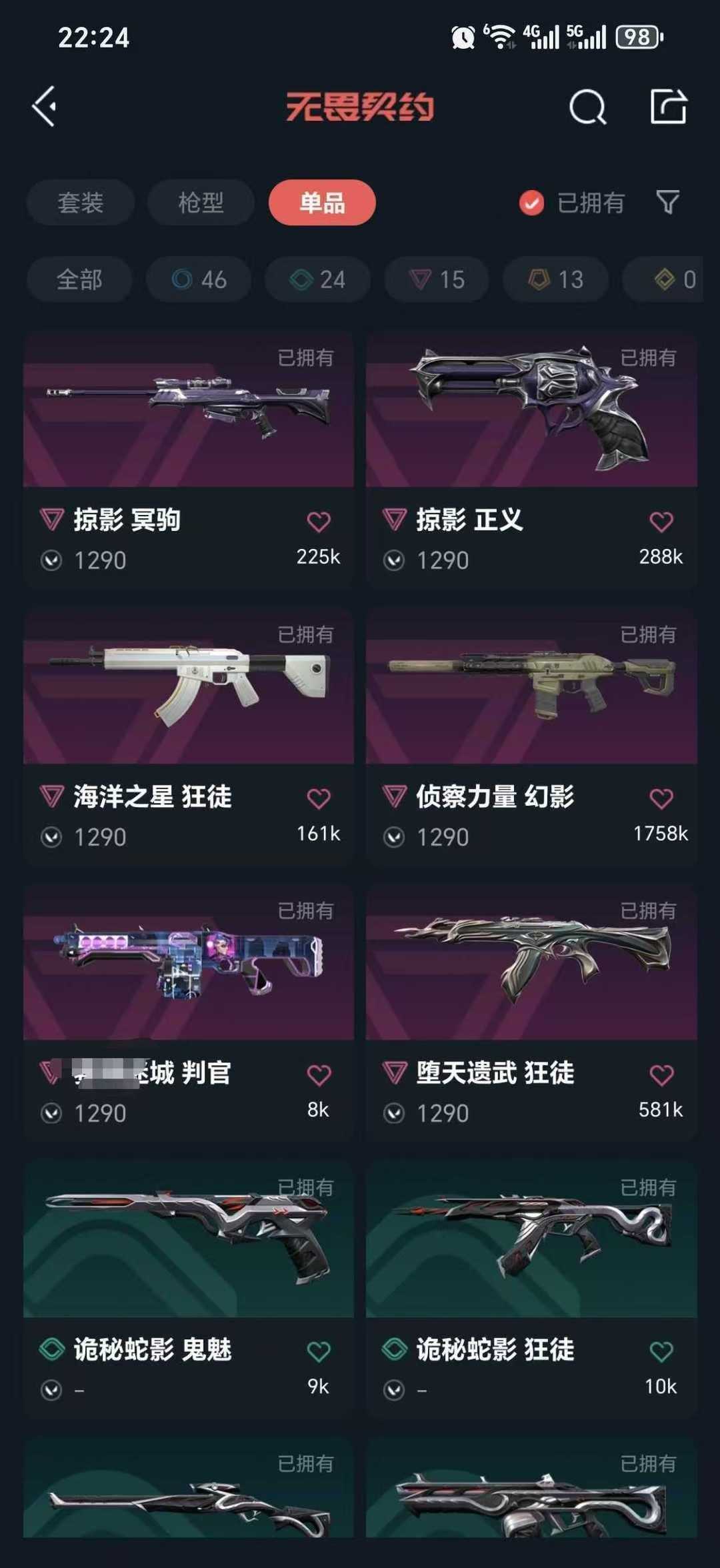Go back using the back arrow
This screenshot has width=720, height=1568.
click(45, 107)
